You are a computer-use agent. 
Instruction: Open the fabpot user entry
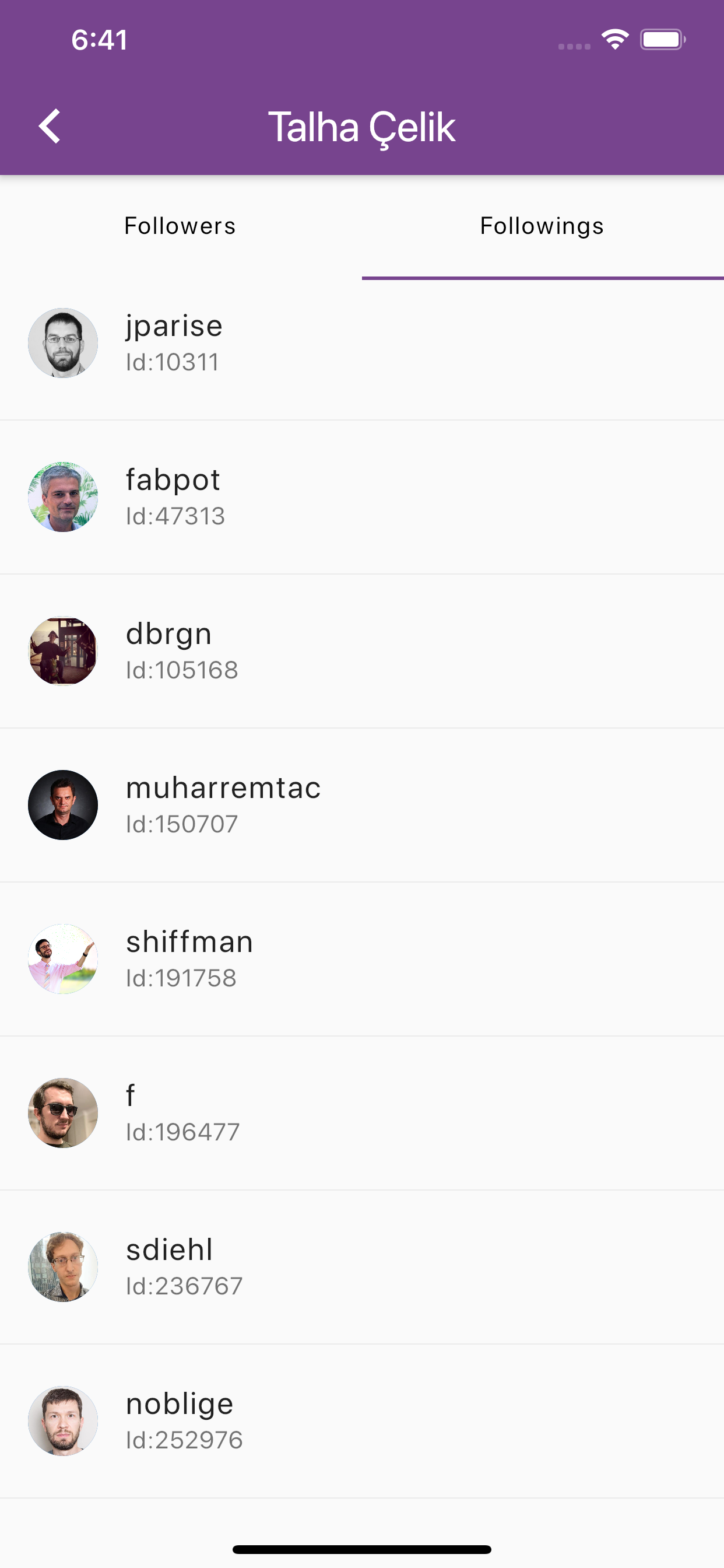tap(362, 498)
